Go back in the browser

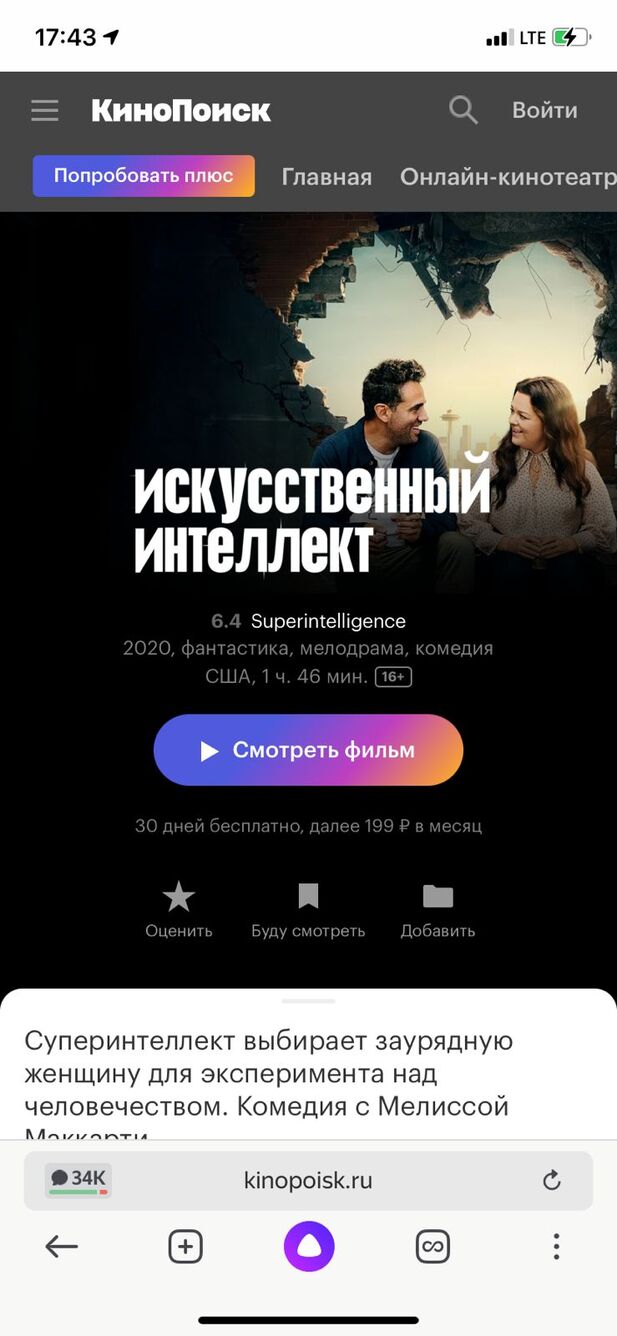pyautogui.click(x=62, y=1246)
